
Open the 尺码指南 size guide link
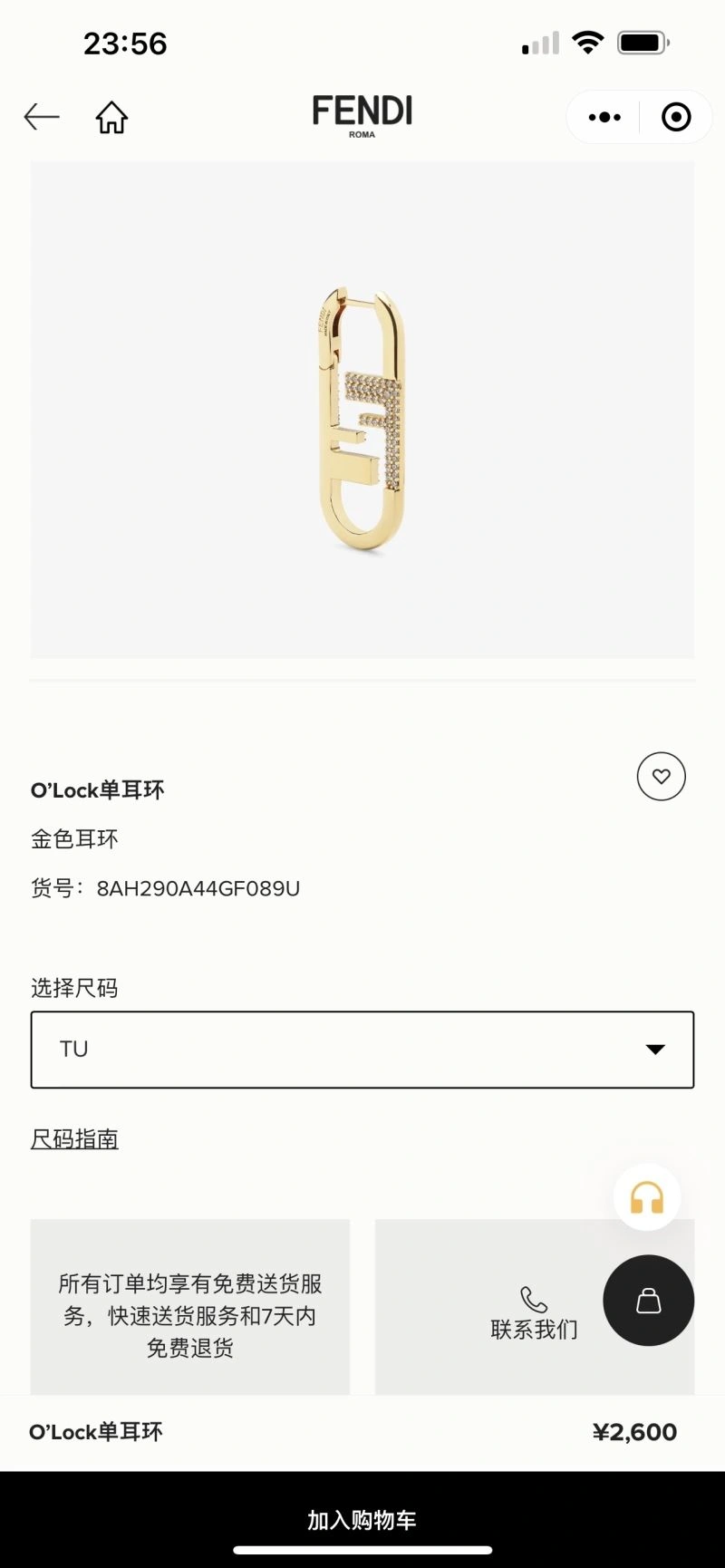(x=74, y=1139)
